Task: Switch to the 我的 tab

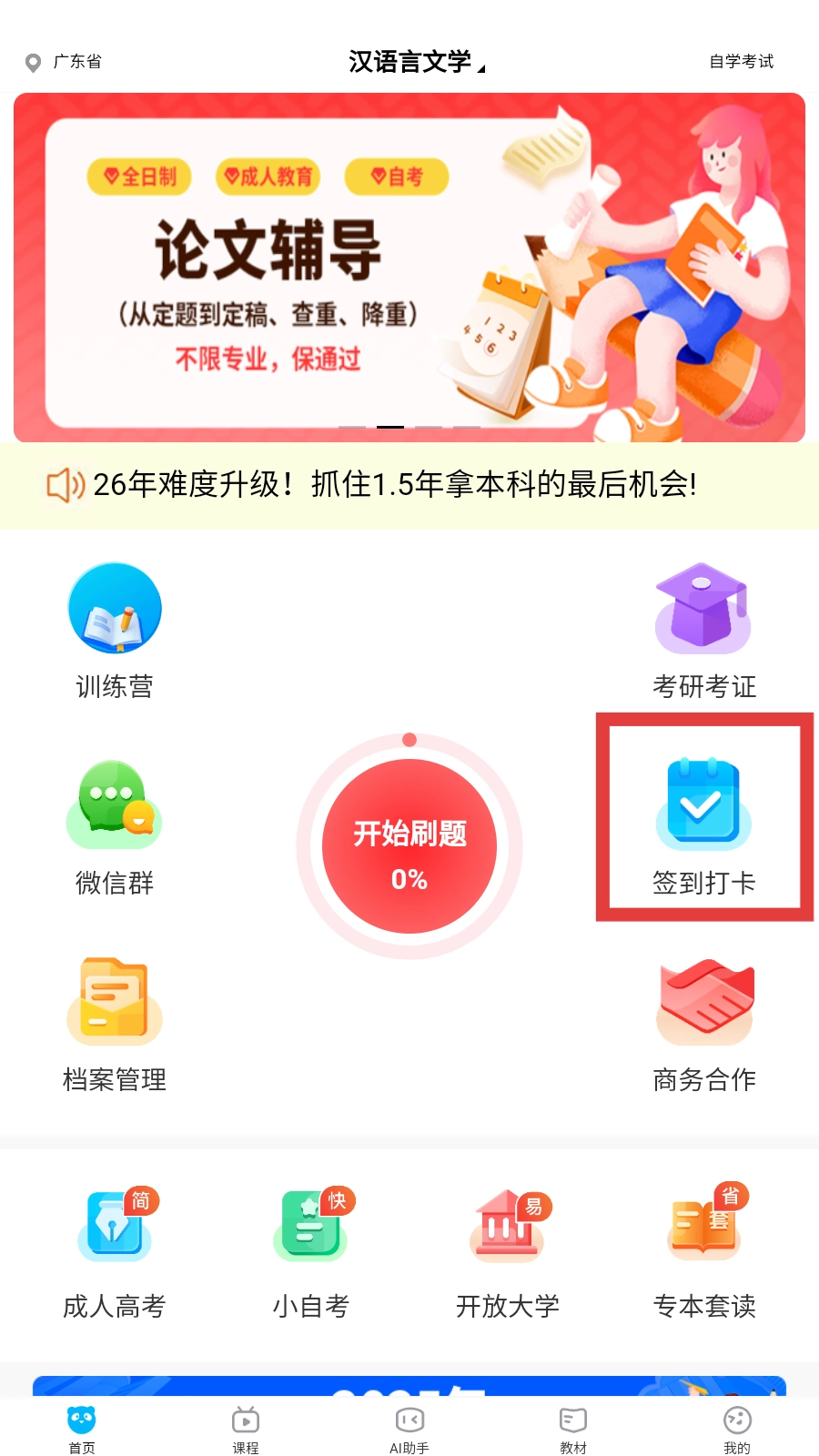Action: coord(736,1429)
